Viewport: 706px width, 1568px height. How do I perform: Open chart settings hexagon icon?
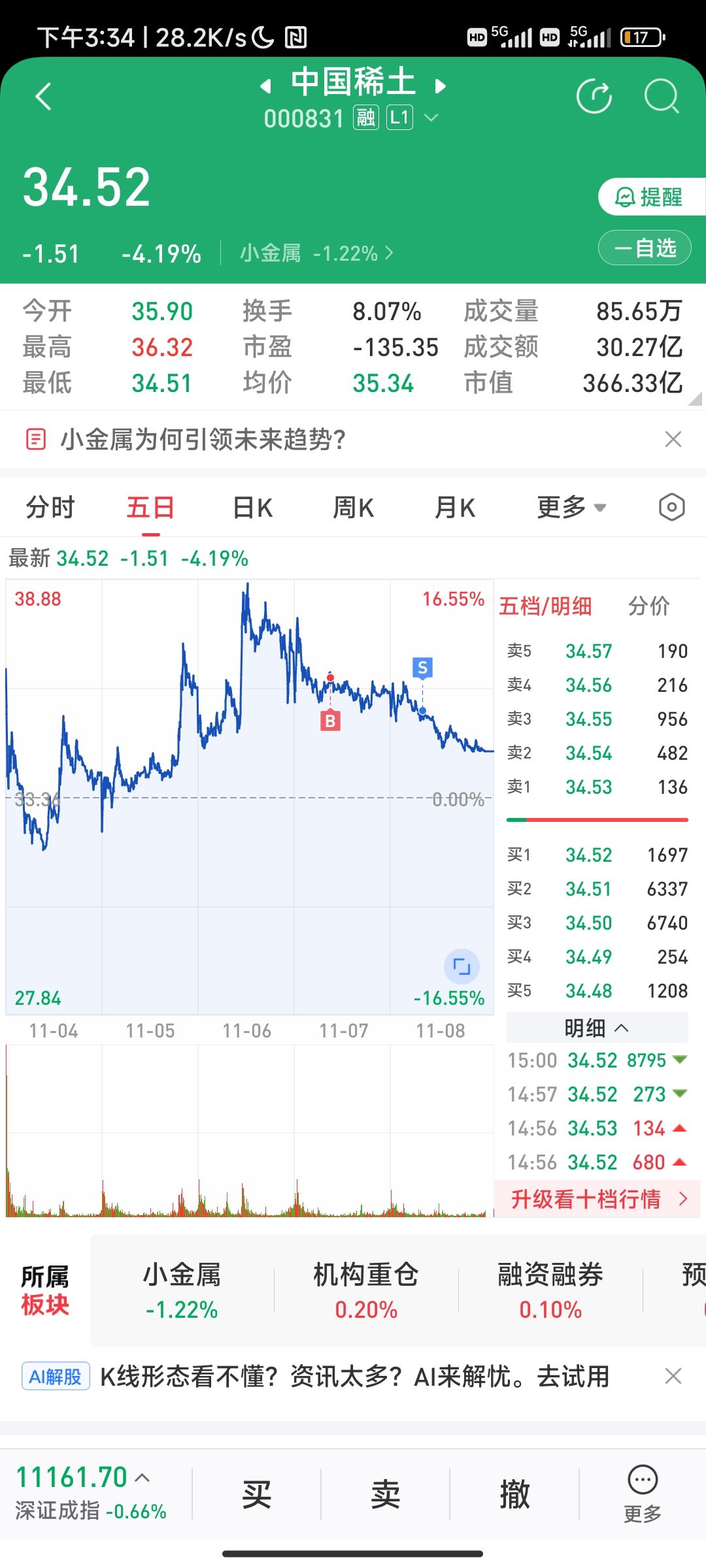coord(671,508)
